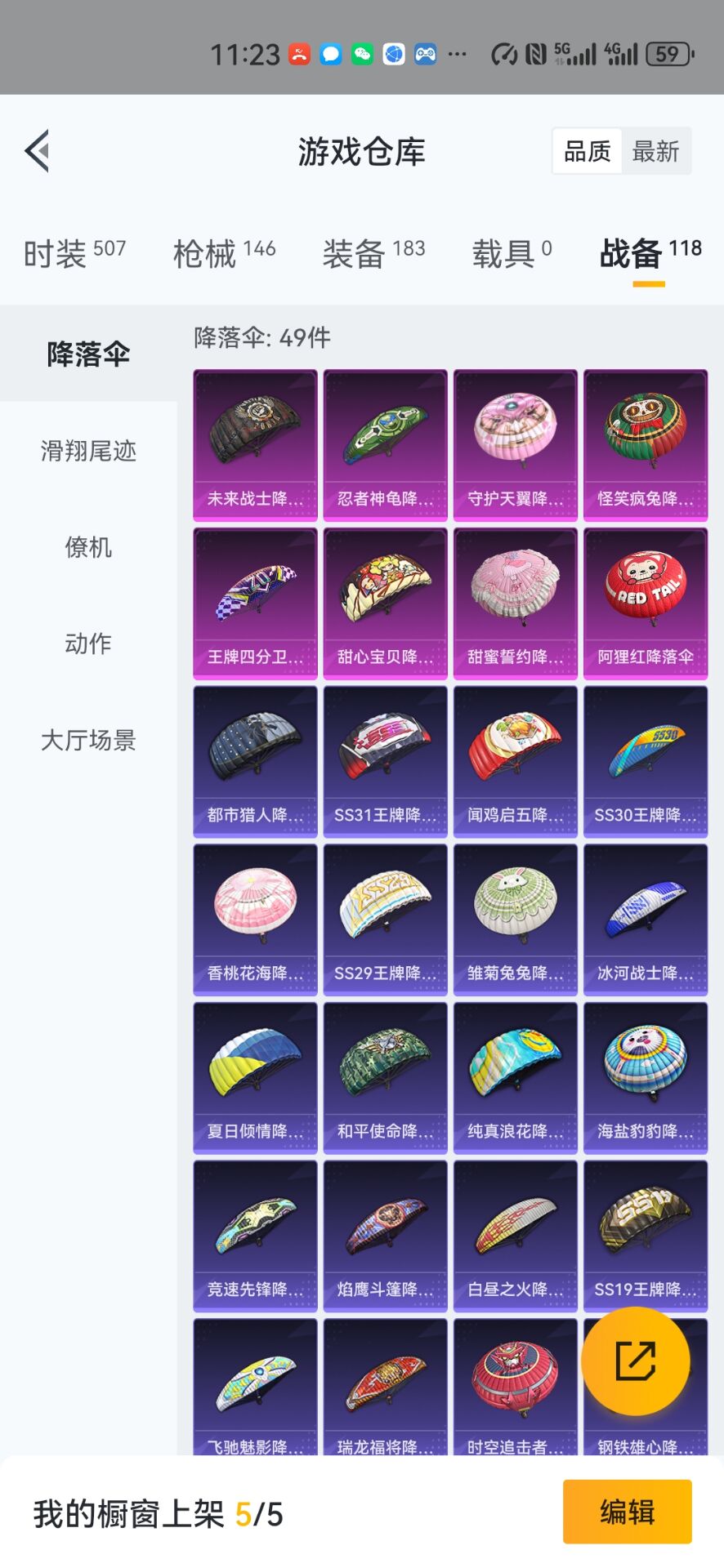Select the 滑翔尾迹 category
The height and width of the screenshot is (1568, 724).
(88, 451)
